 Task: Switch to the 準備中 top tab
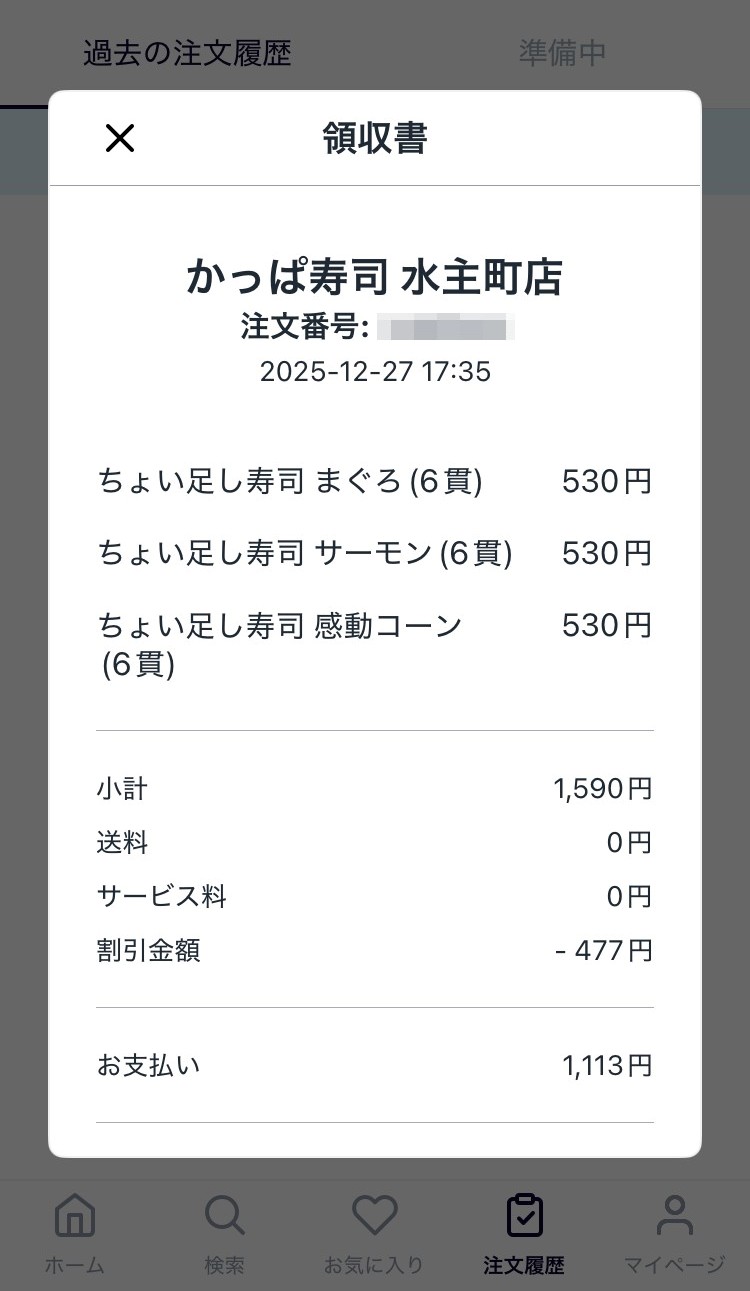562,53
